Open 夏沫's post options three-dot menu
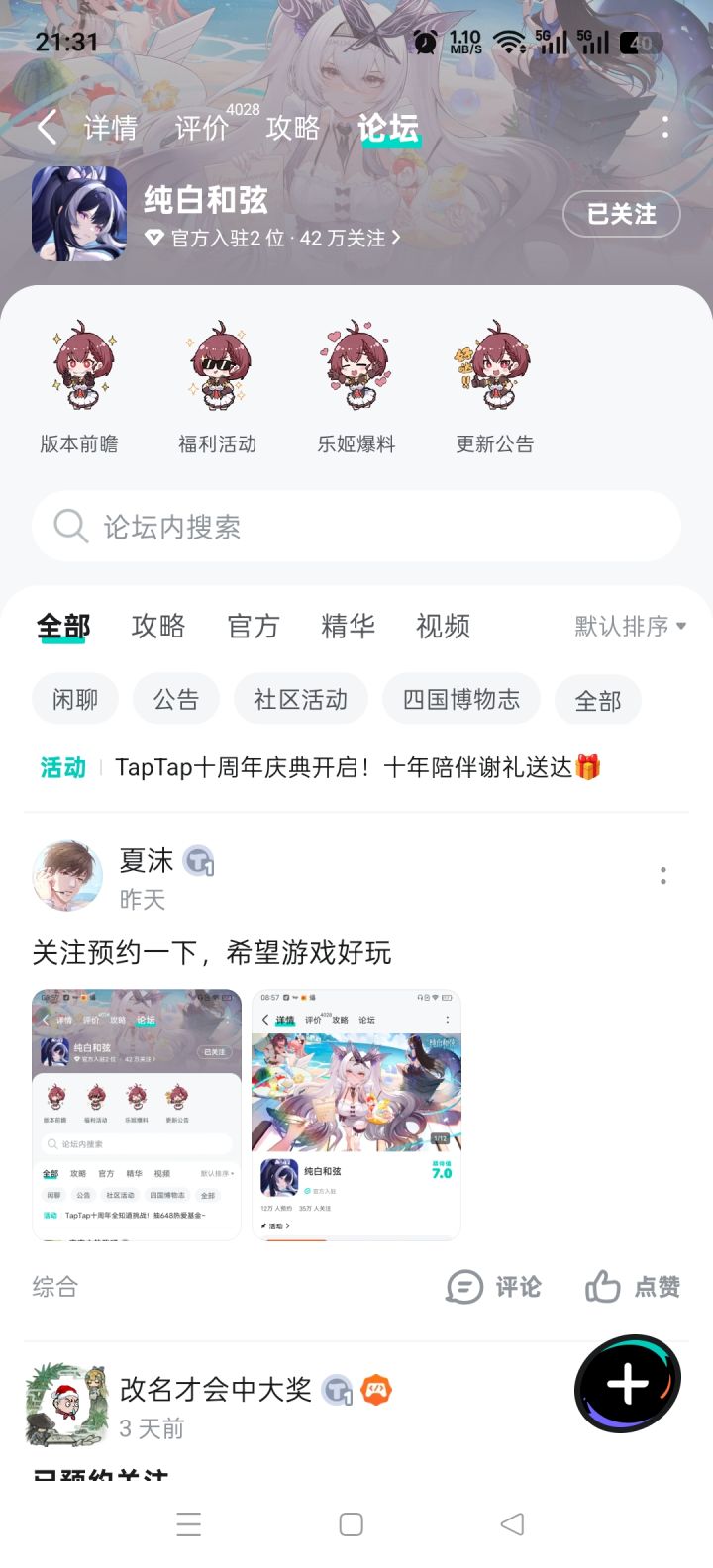The width and height of the screenshot is (713, 1568). tap(662, 875)
